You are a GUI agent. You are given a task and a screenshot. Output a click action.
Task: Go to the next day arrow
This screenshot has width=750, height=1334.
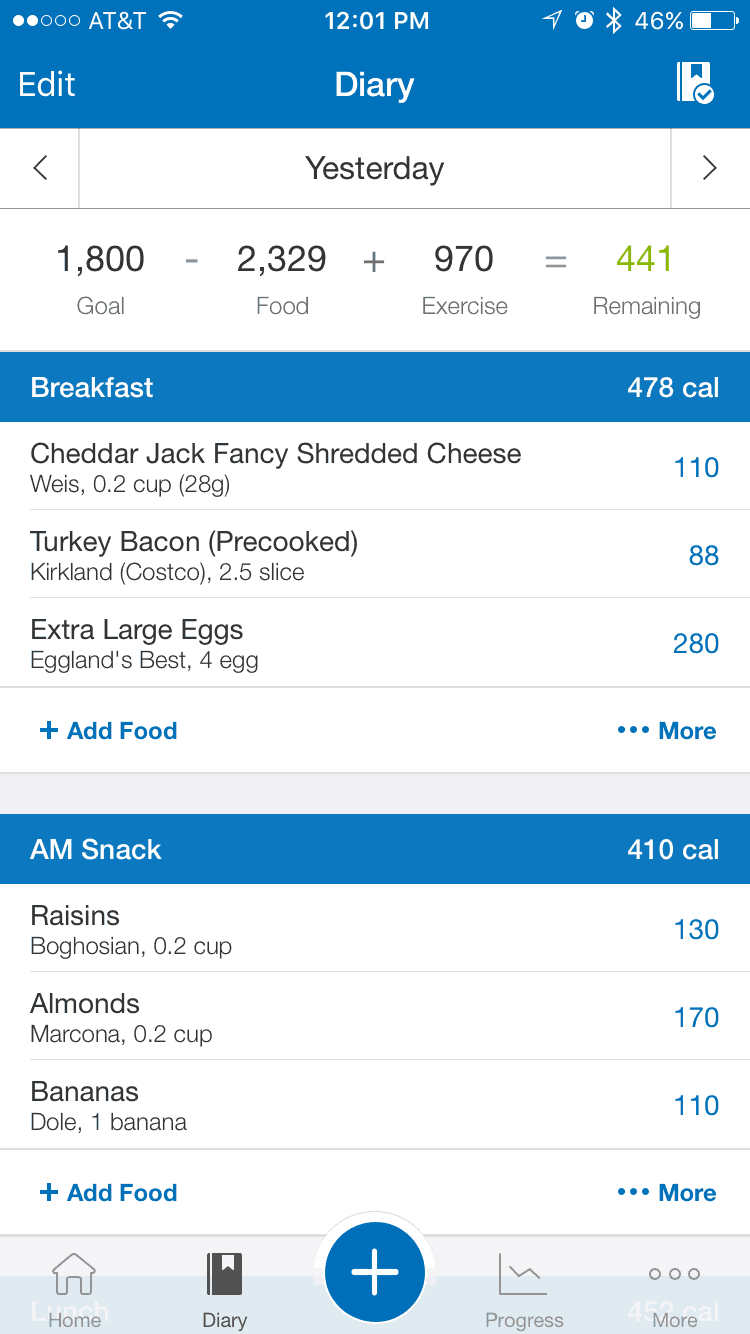point(710,168)
